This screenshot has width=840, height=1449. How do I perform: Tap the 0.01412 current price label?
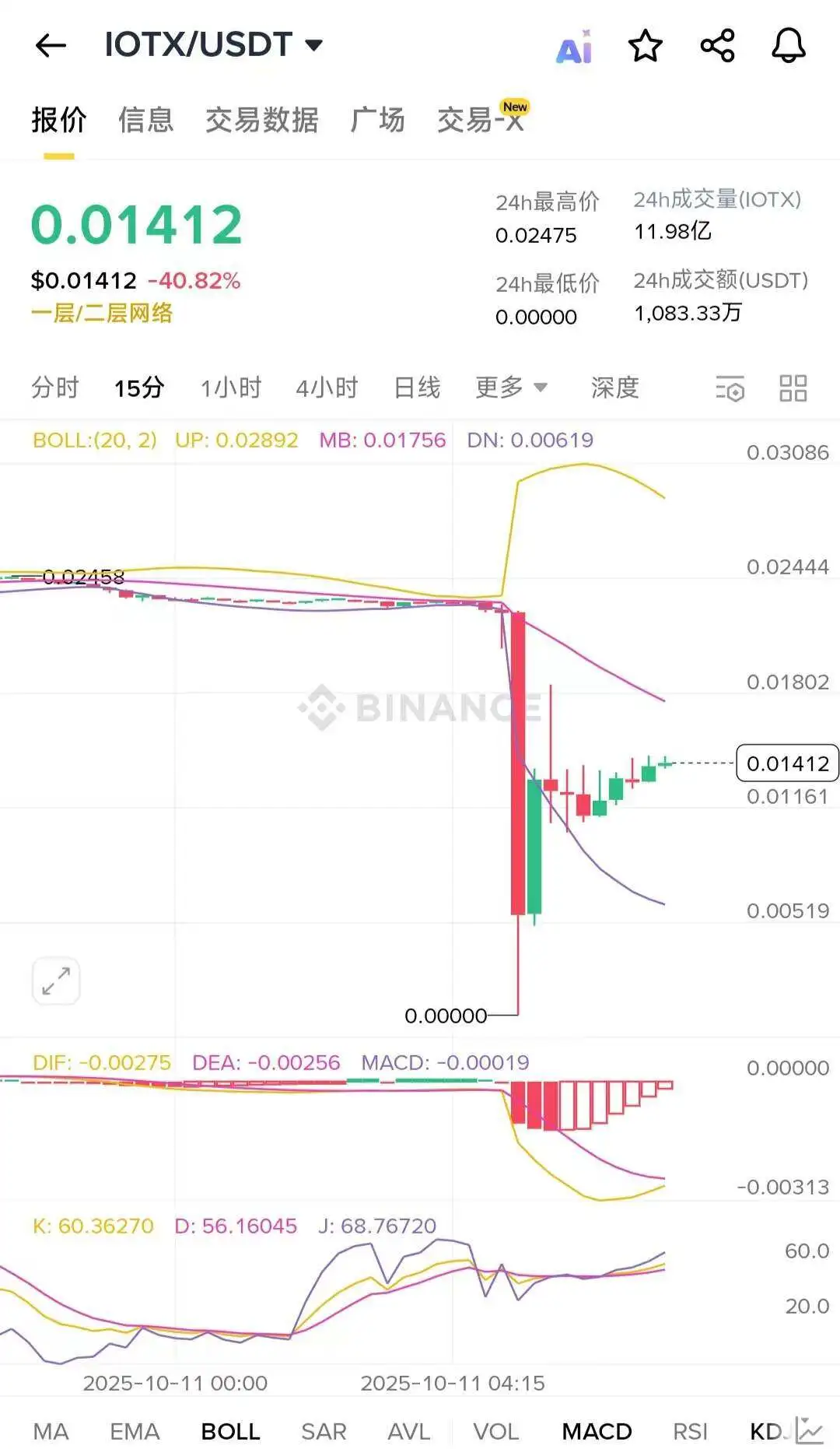[x=788, y=764]
